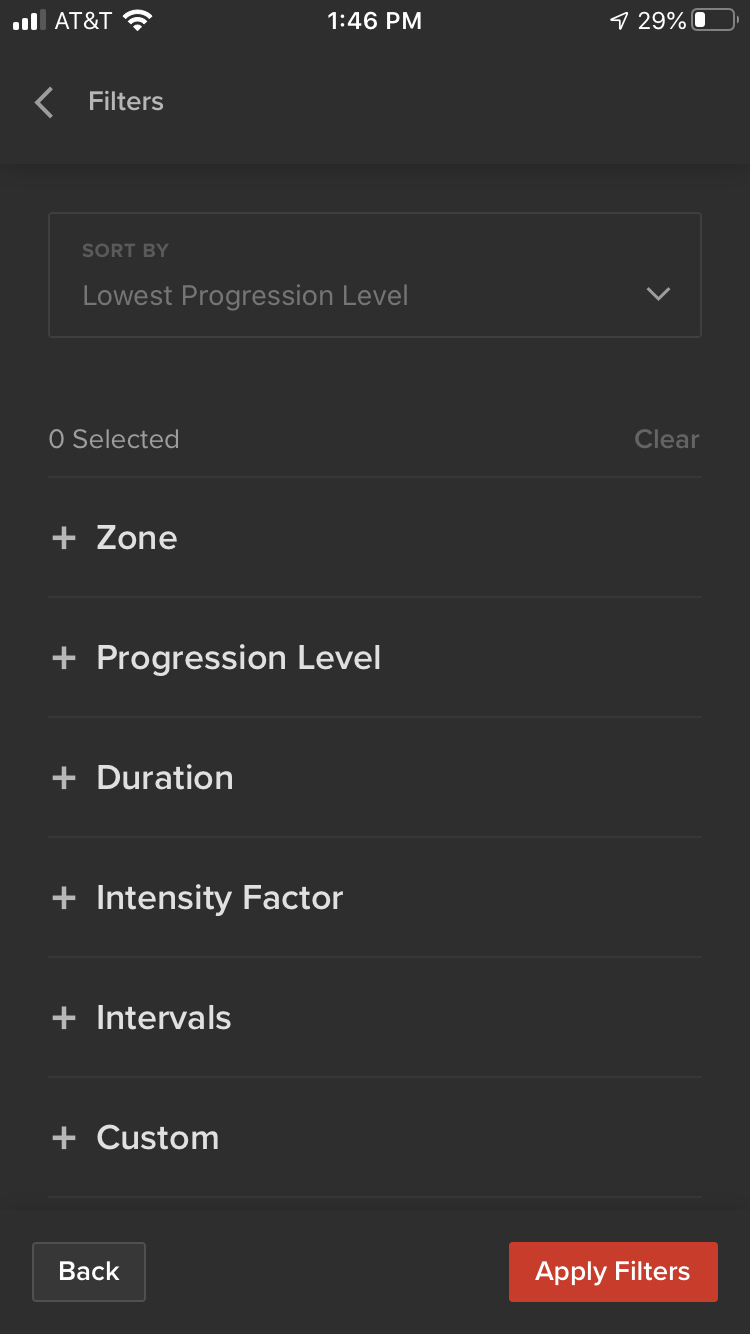Expand the Progression Level filter

[x=375, y=658]
